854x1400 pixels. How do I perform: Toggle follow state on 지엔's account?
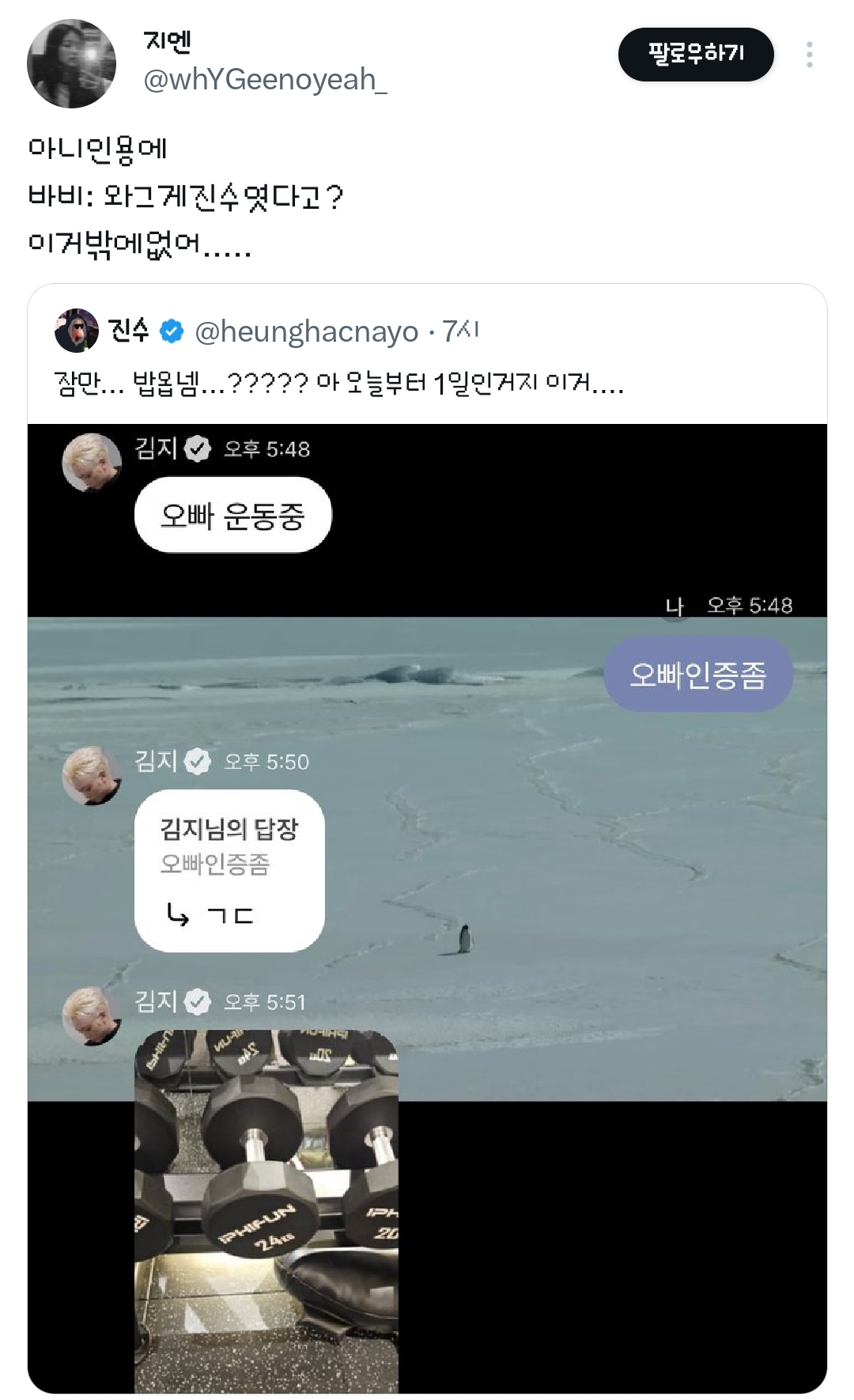pos(697,55)
